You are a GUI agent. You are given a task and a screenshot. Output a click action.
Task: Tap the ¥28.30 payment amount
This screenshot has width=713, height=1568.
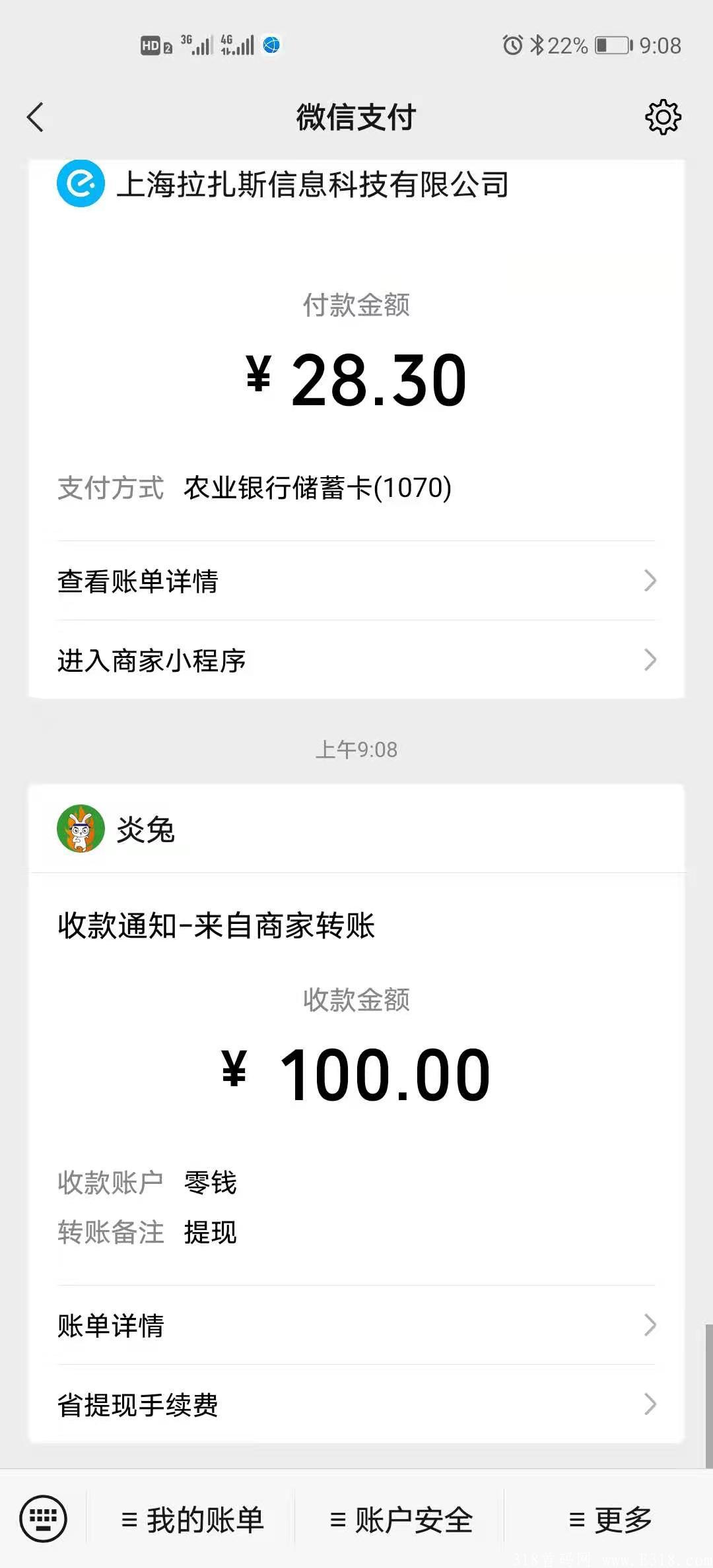coord(356,376)
